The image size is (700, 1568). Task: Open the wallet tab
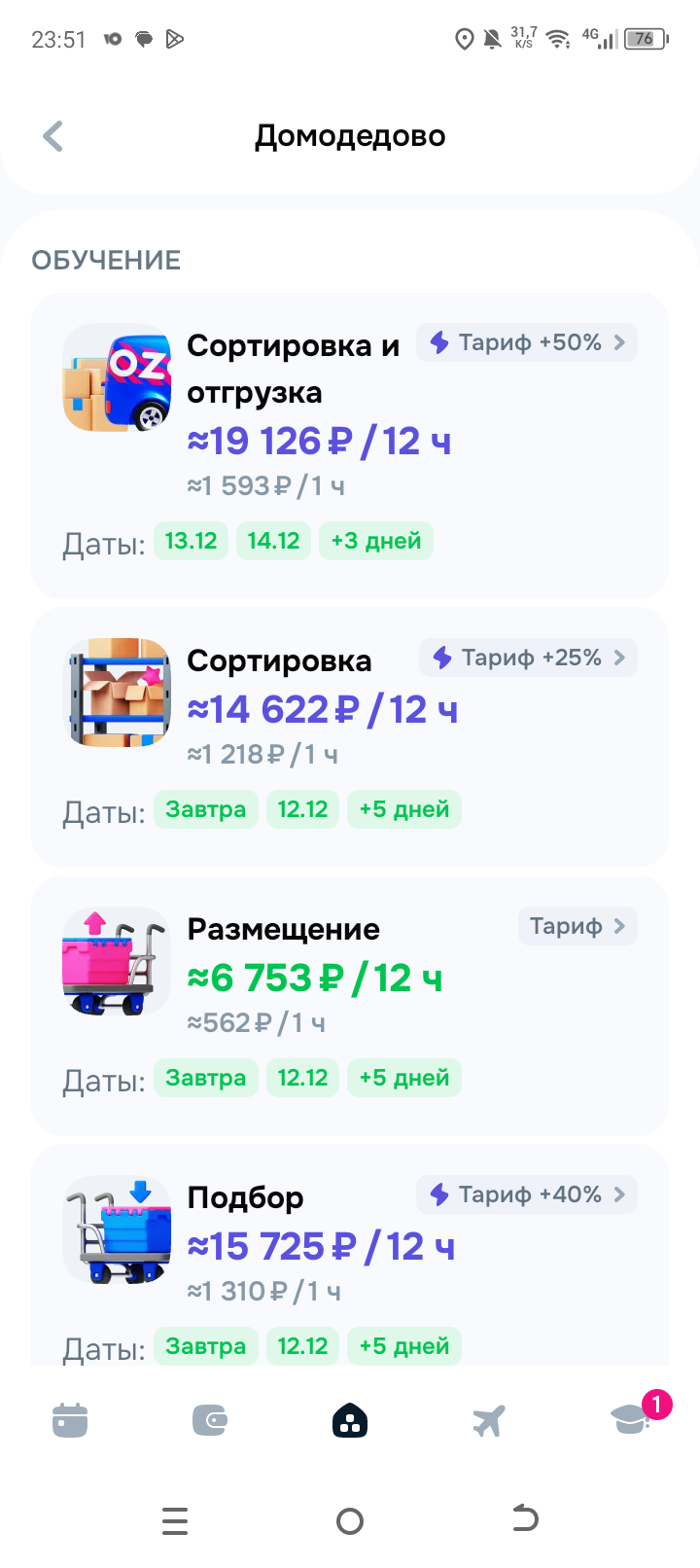pyautogui.click(x=210, y=1420)
